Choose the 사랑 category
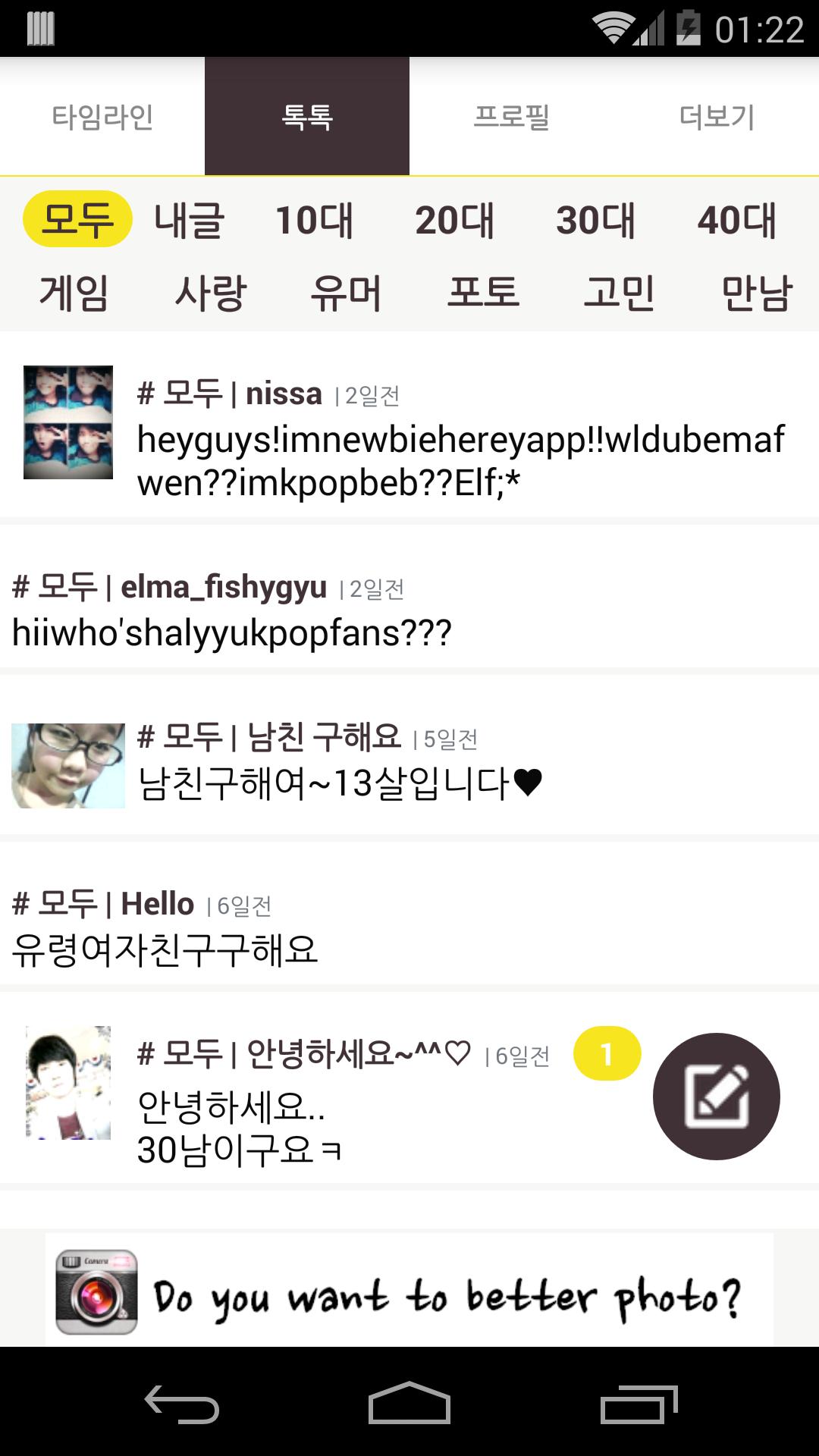This screenshot has height=1456, width=819. coord(210,293)
